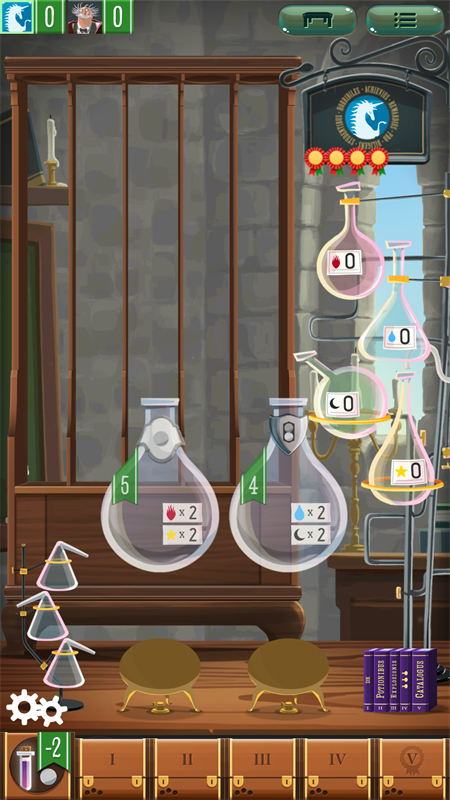450x800 pixels.
Task: Tap the professor opponent avatar
Action: click(x=86, y=17)
